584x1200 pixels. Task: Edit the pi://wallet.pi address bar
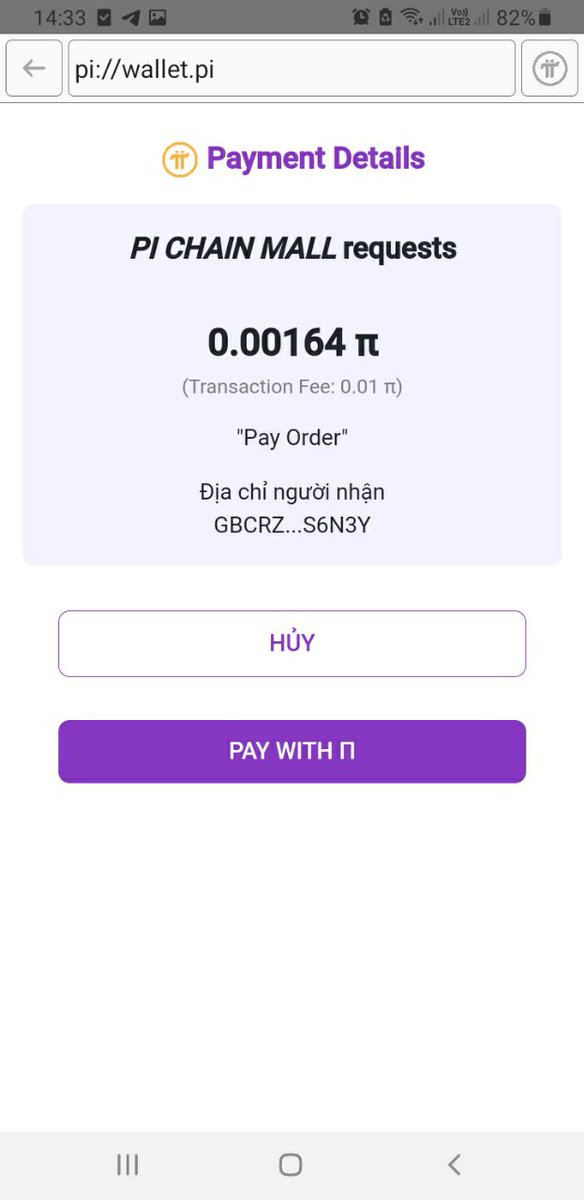[291, 68]
